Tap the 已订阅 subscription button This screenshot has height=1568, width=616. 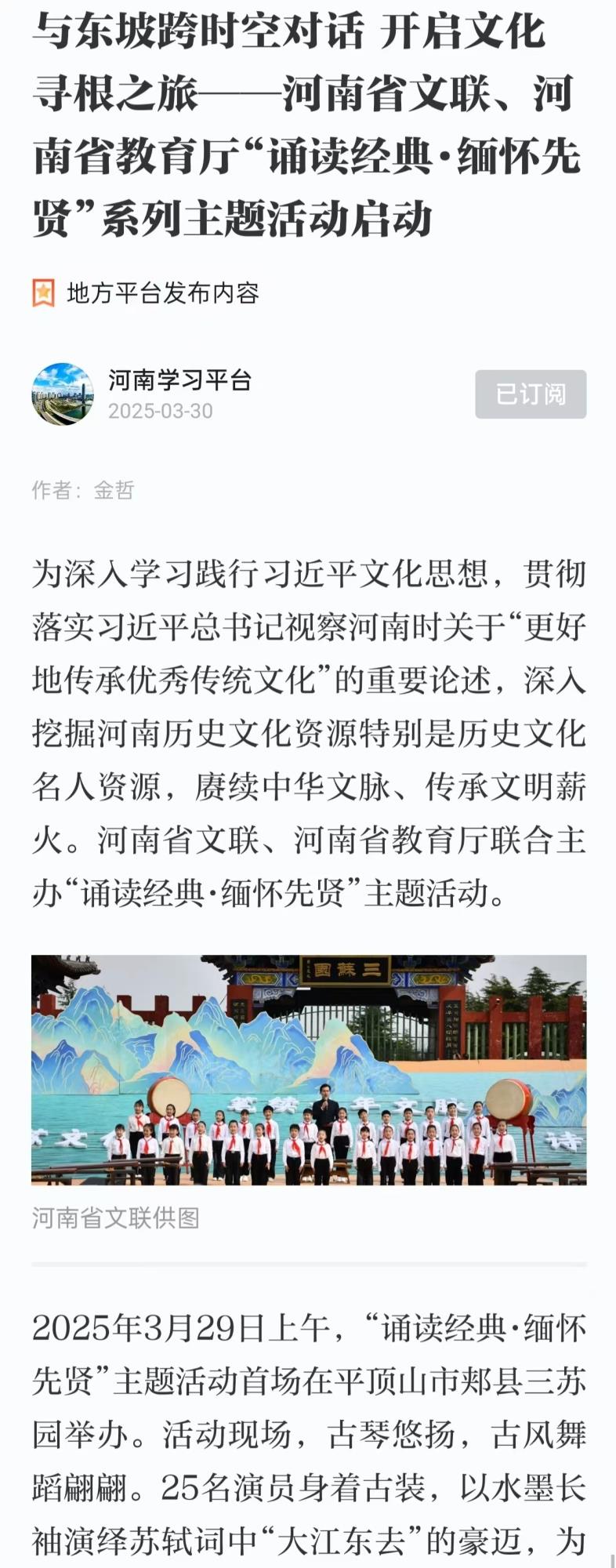[531, 394]
